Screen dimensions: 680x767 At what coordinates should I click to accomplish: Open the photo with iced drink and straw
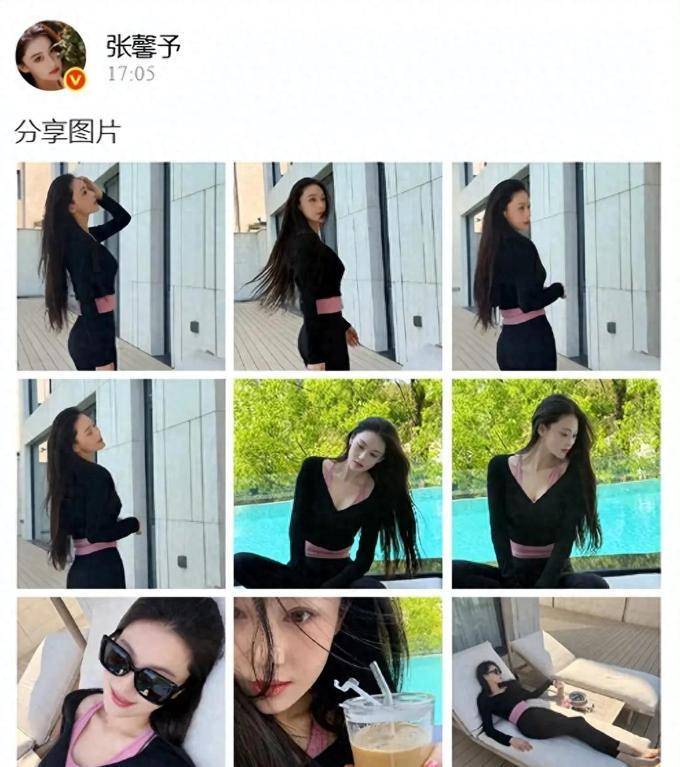[338, 682]
